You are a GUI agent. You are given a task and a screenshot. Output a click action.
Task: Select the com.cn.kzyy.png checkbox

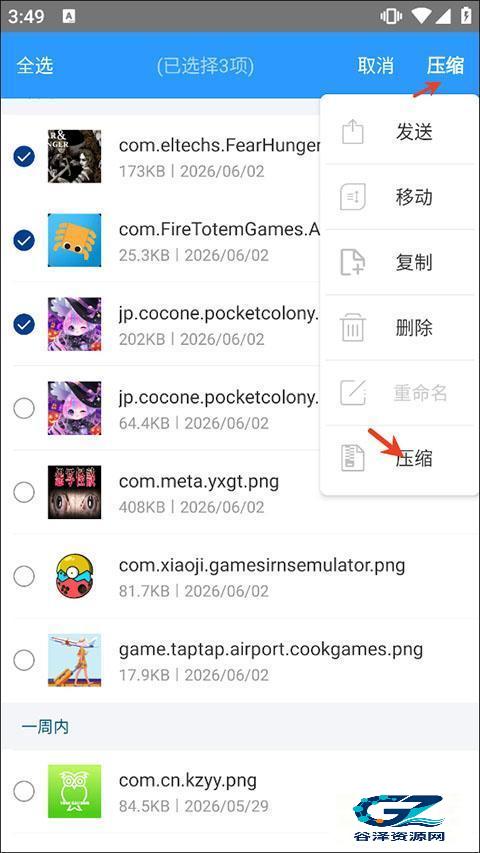tap(24, 791)
